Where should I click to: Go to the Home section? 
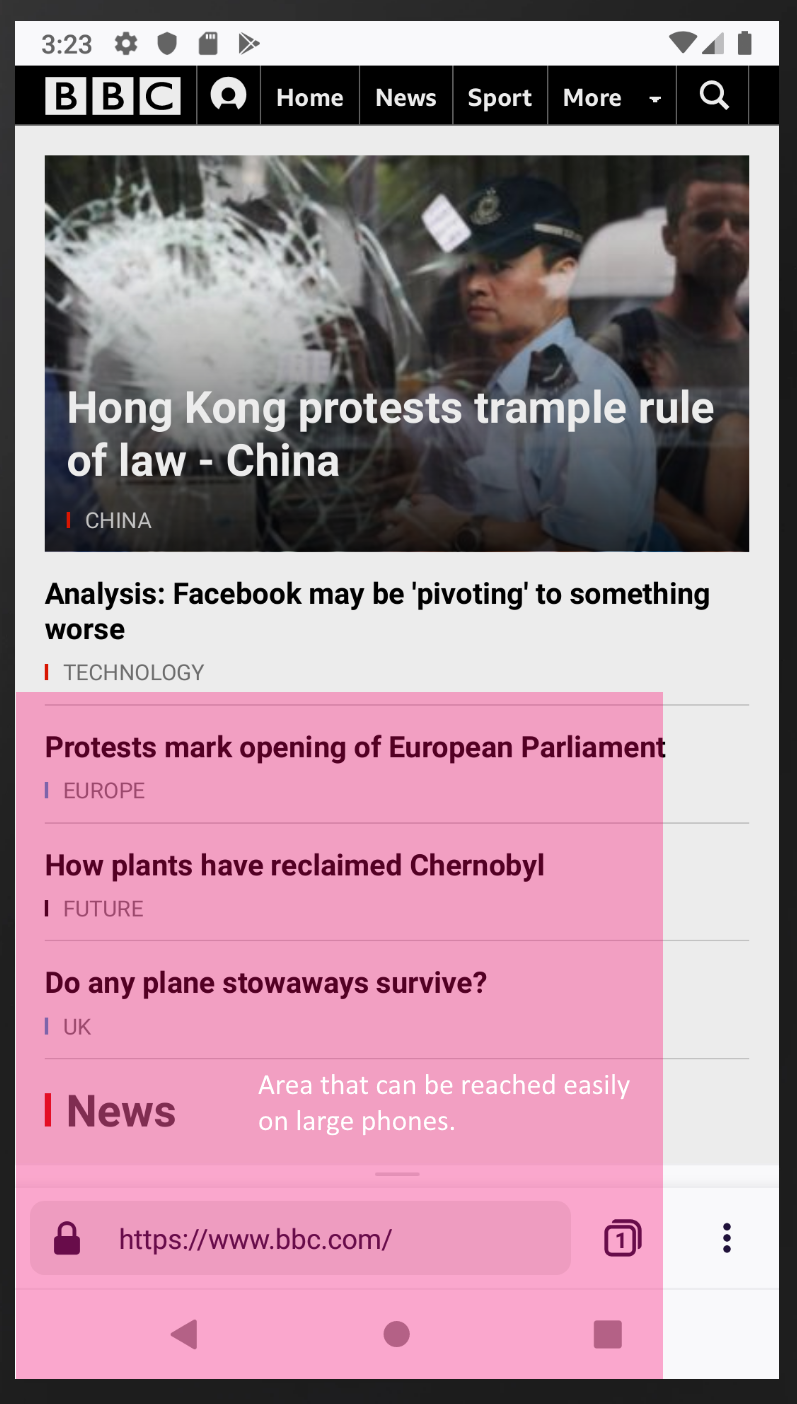(x=310, y=97)
